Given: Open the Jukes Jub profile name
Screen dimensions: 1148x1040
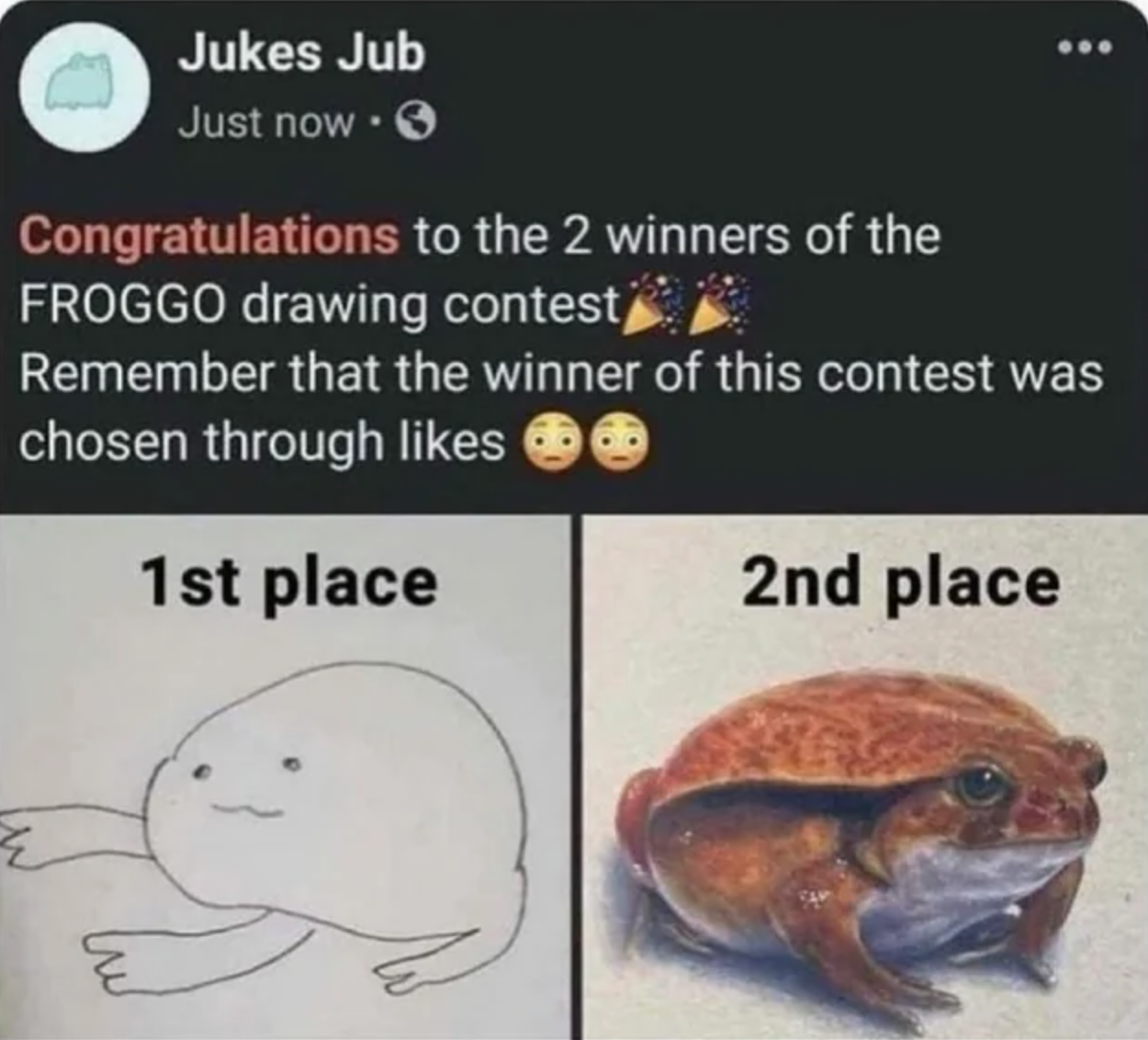Looking at the screenshot, I should (301, 52).
